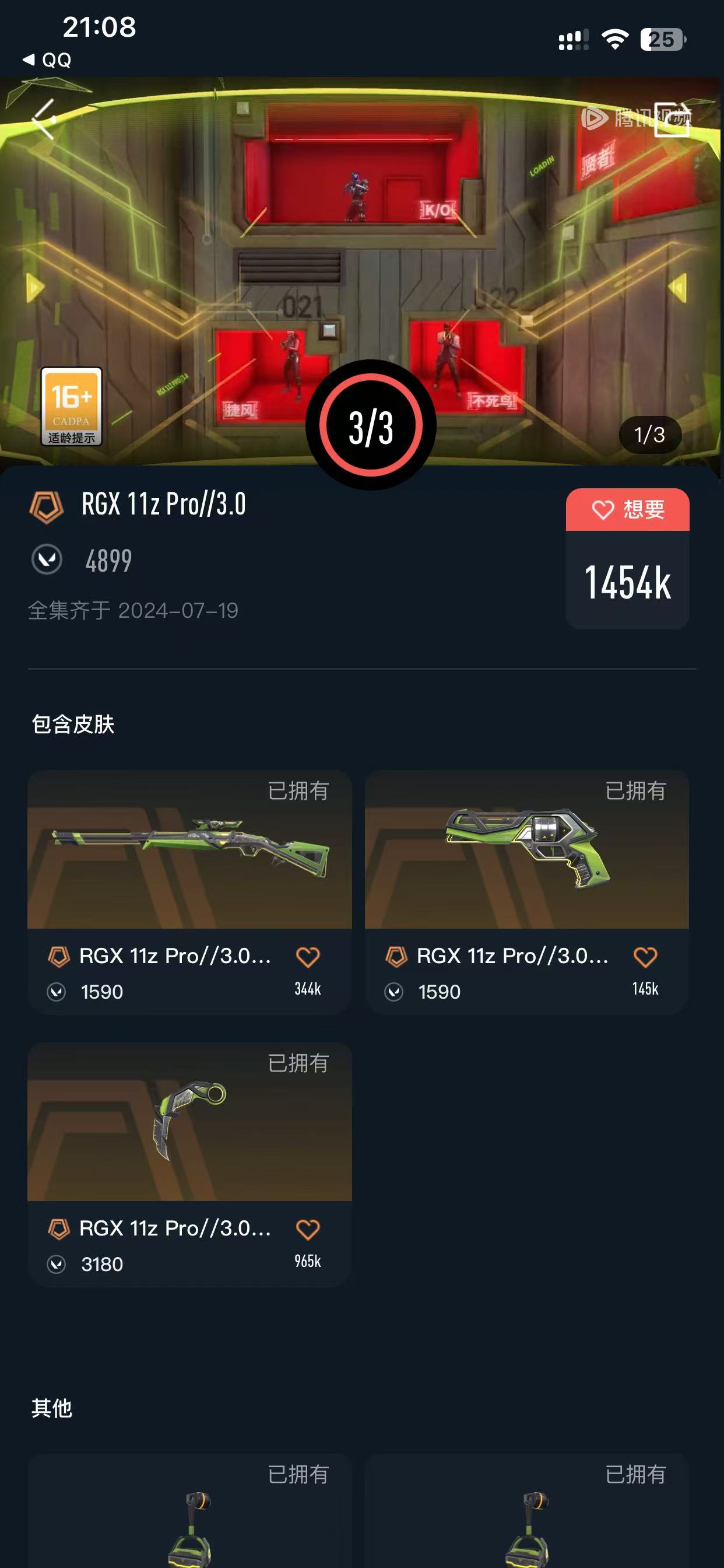
Task: Like the knife skin with 965k hearts
Action: coord(308,1230)
